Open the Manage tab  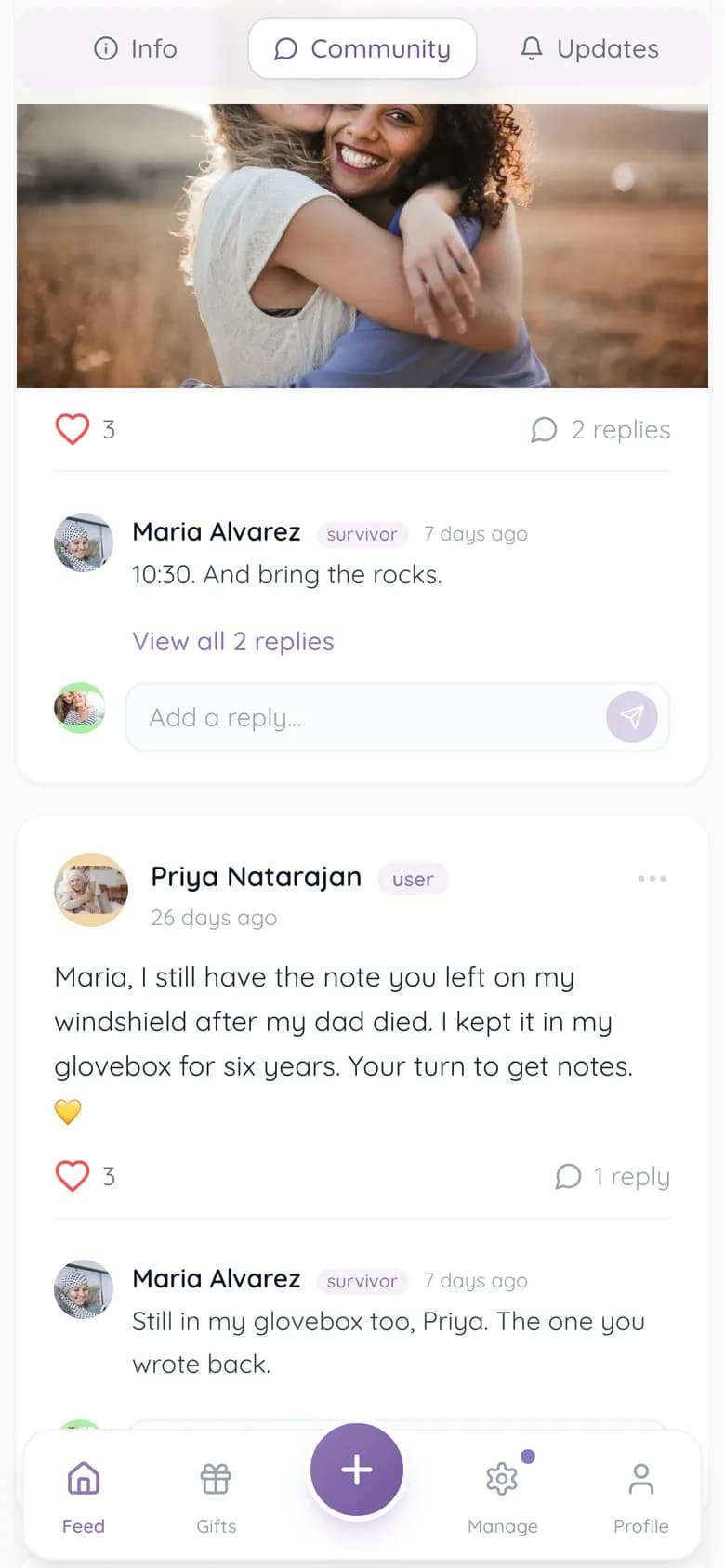coord(503,1496)
